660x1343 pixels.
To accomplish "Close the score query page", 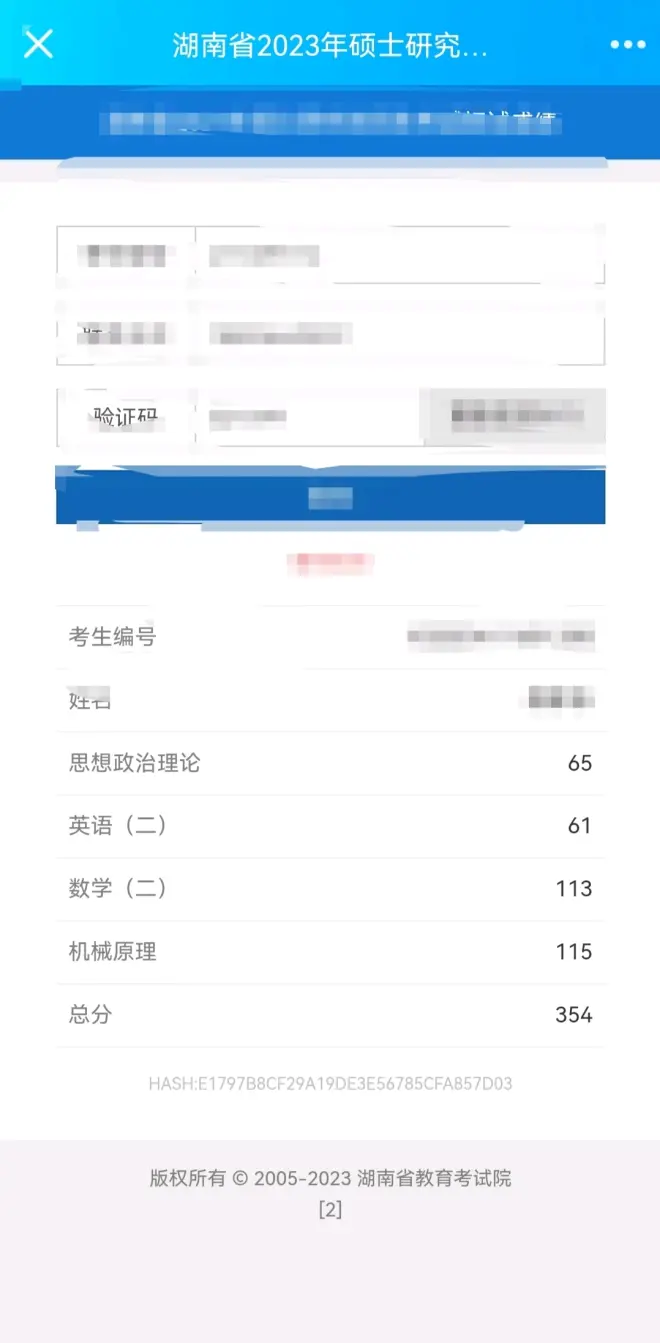I will pyautogui.click(x=38, y=44).
